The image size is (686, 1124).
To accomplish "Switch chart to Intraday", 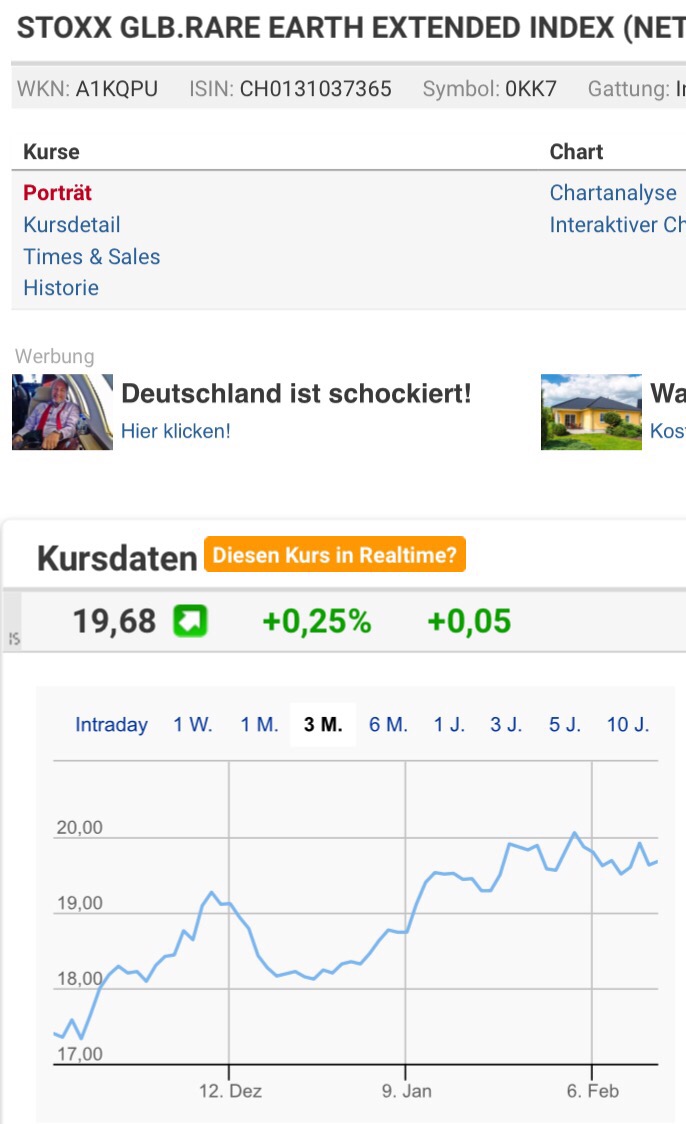I will (111, 725).
